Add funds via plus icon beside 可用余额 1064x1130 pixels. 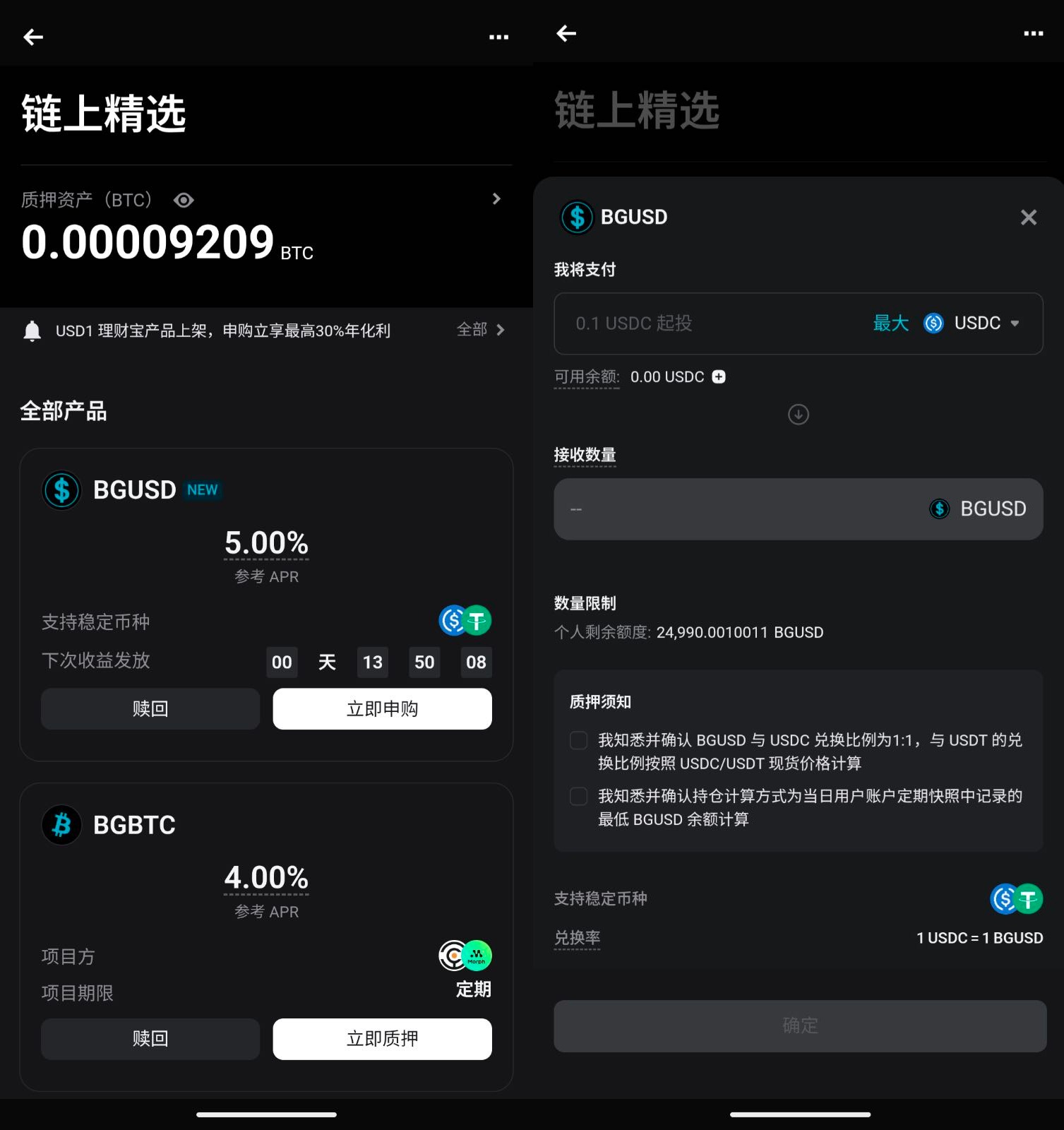click(x=719, y=377)
